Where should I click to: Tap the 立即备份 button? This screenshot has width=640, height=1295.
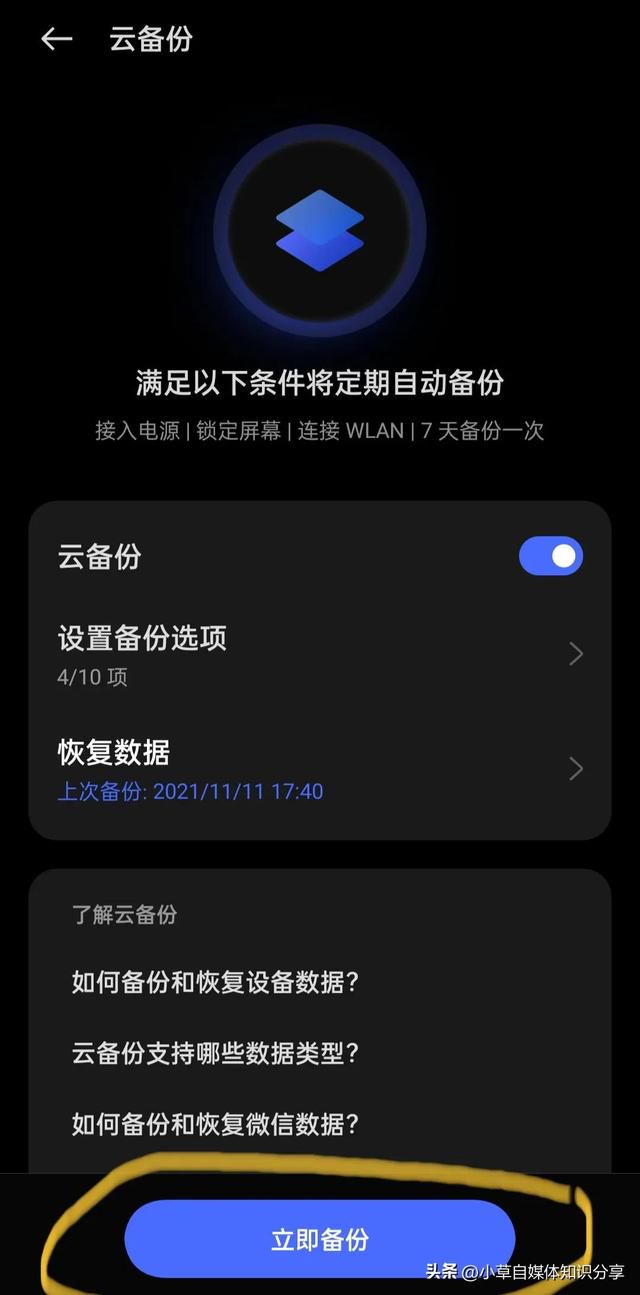point(320,1239)
